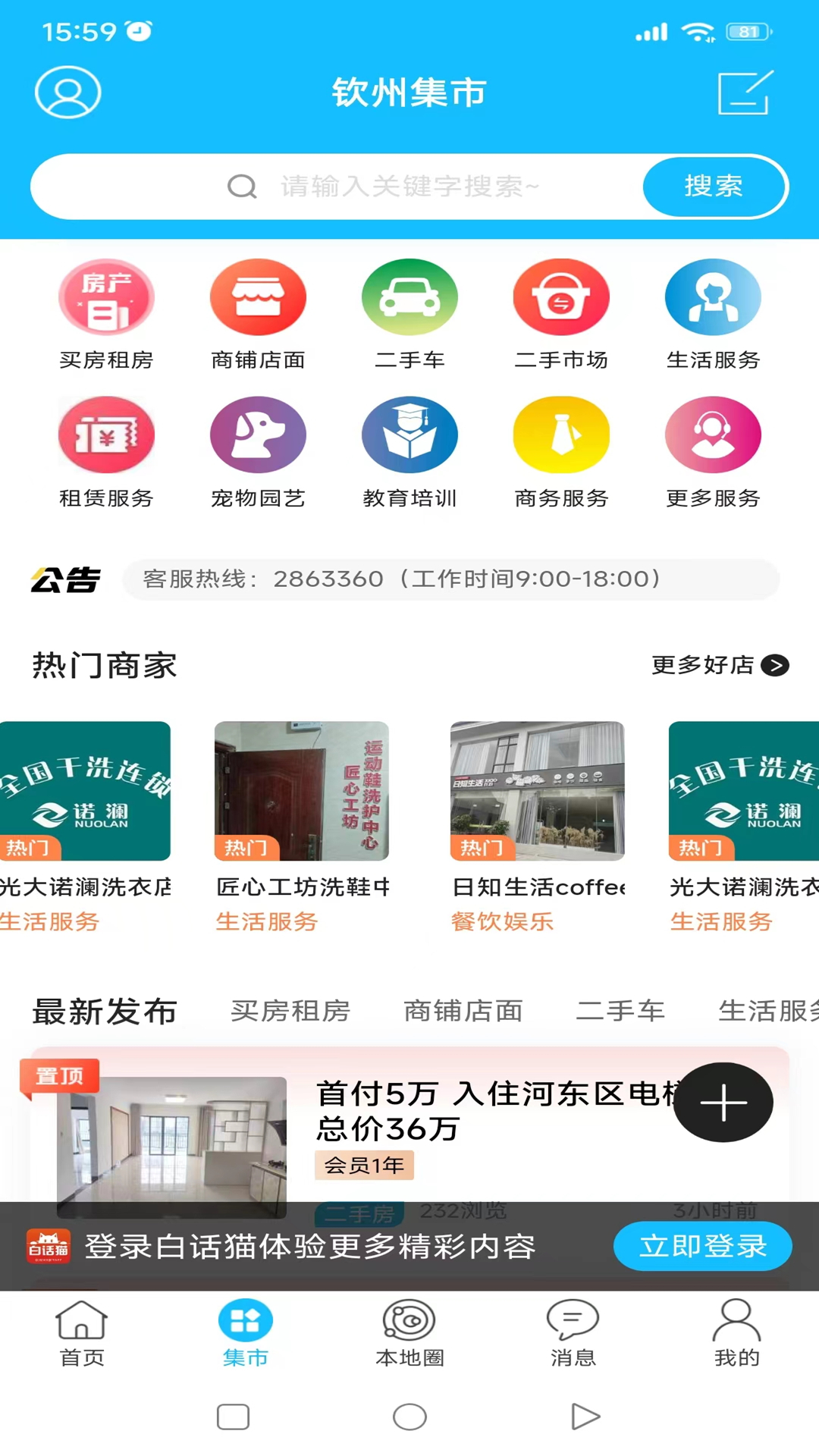Tap the 立即登录 login button
Viewport: 819px width, 1456px height.
click(x=702, y=1246)
